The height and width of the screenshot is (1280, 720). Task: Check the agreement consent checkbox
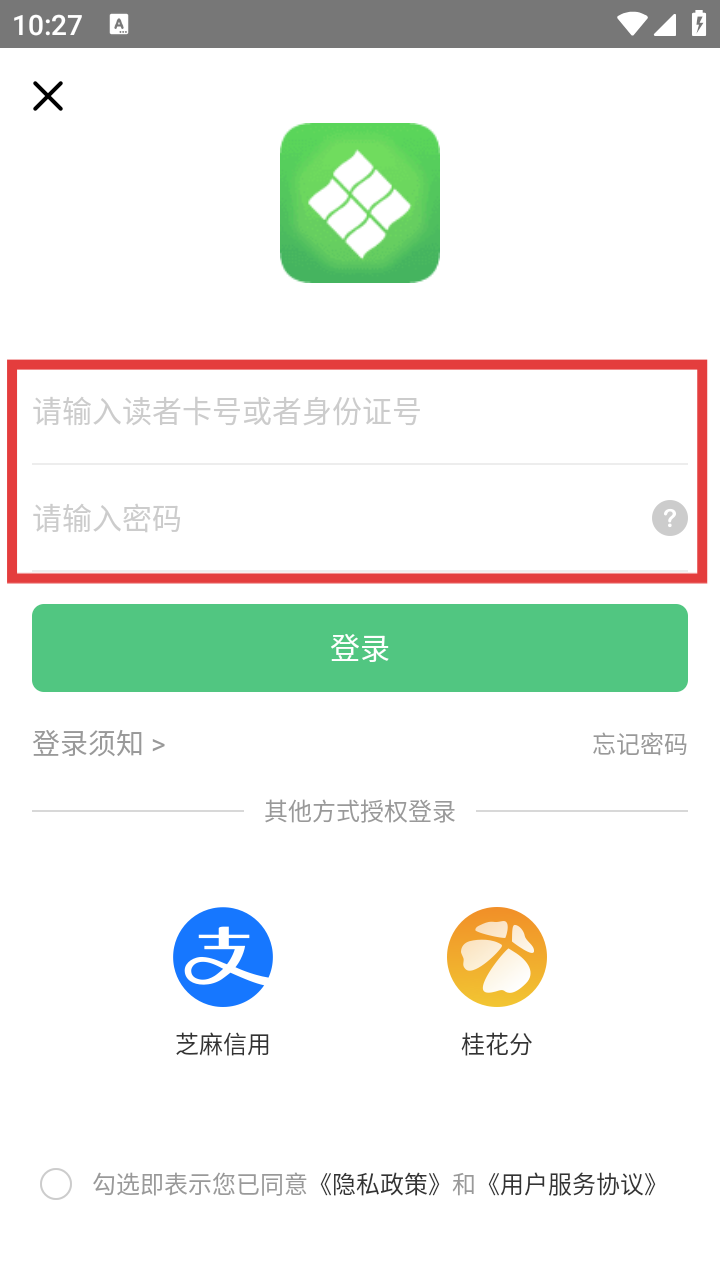click(x=56, y=1184)
